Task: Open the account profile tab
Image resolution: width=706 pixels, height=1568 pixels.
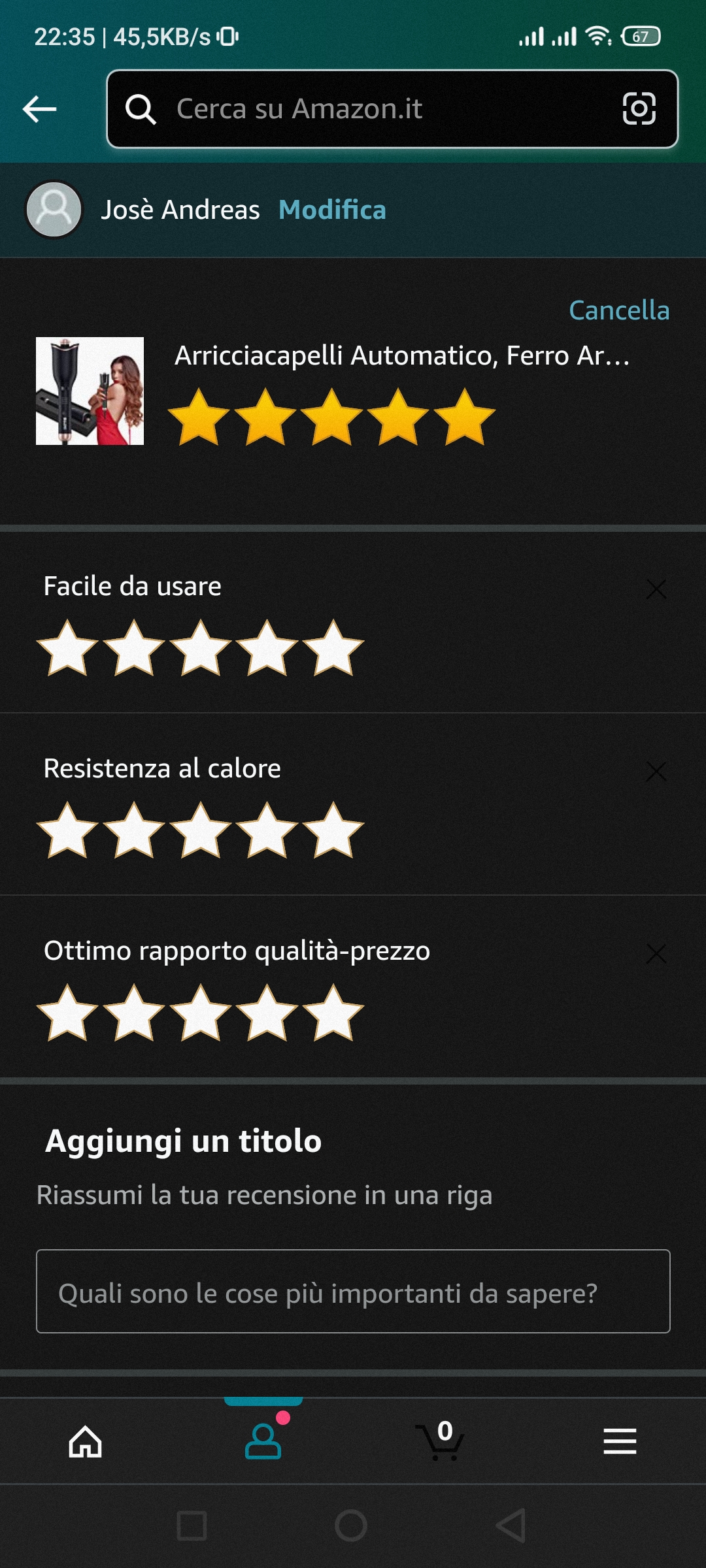Action: point(263,1441)
